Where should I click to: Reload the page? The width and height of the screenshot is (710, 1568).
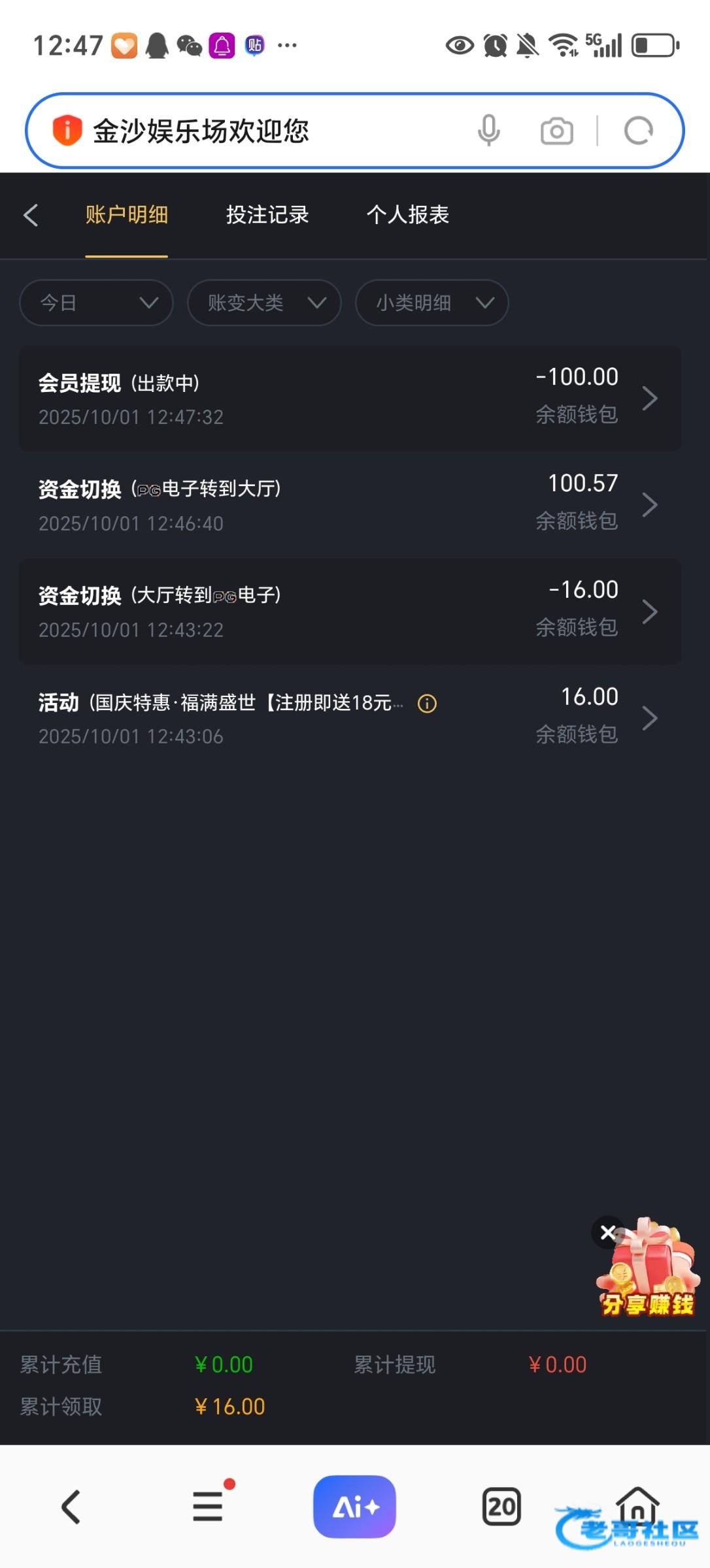[x=638, y=131]
